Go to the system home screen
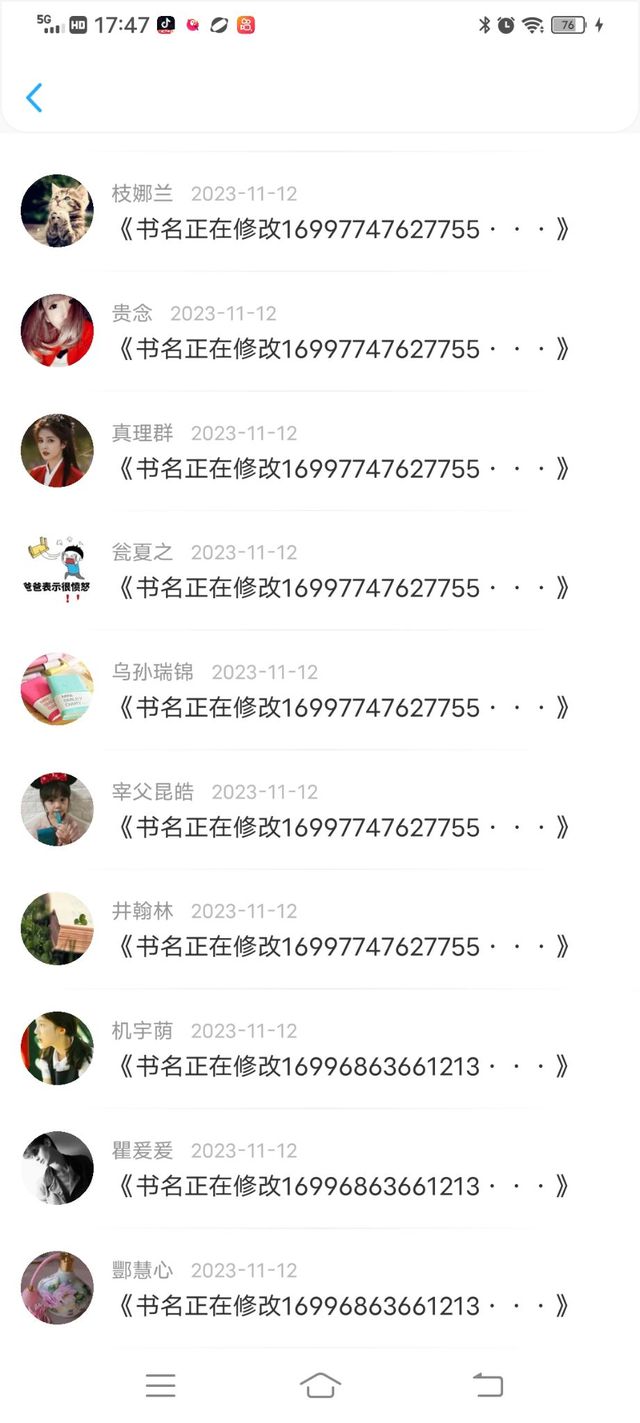Image resolution: width=640 pixels, height=1423 pixels. click(320, 1385)
